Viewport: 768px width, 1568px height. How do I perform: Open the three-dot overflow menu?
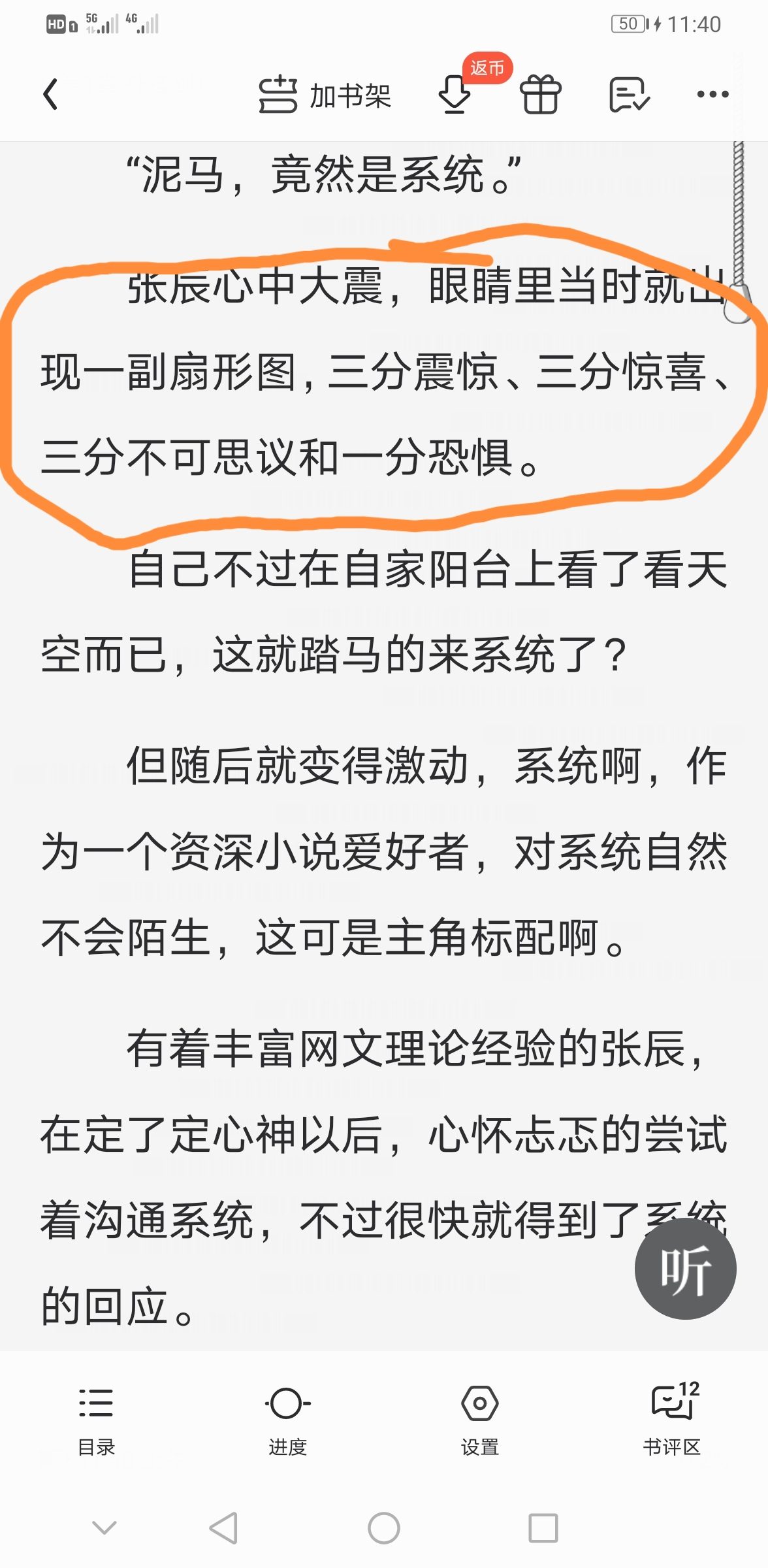712,95
